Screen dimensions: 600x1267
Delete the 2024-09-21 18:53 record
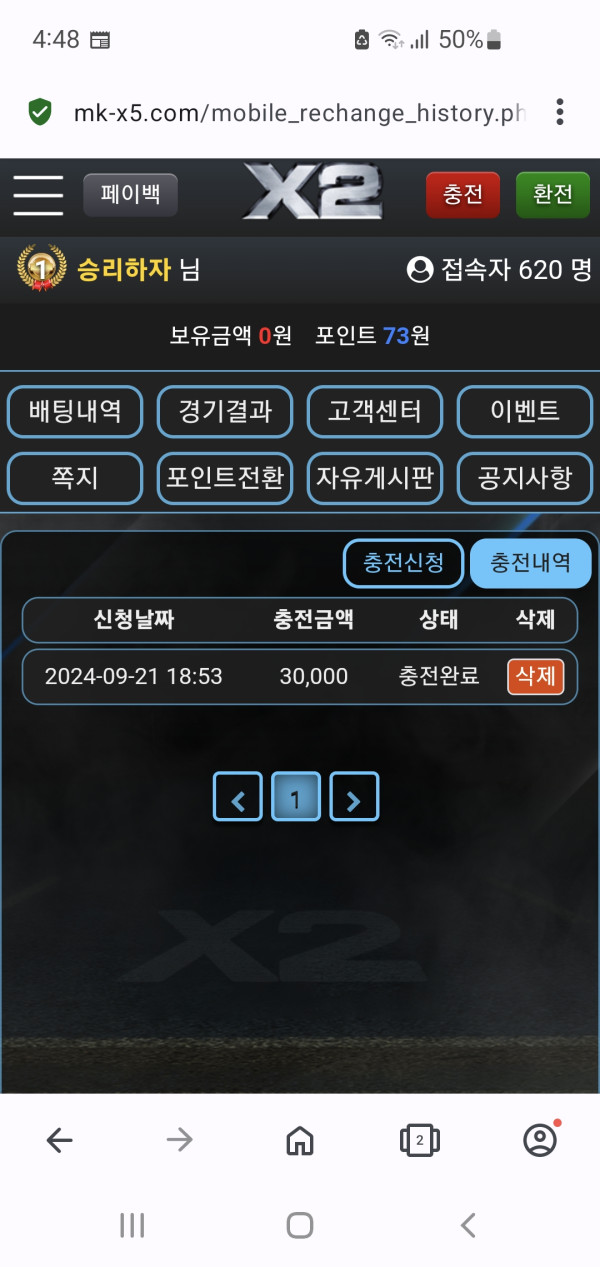(x=535, y=677)
